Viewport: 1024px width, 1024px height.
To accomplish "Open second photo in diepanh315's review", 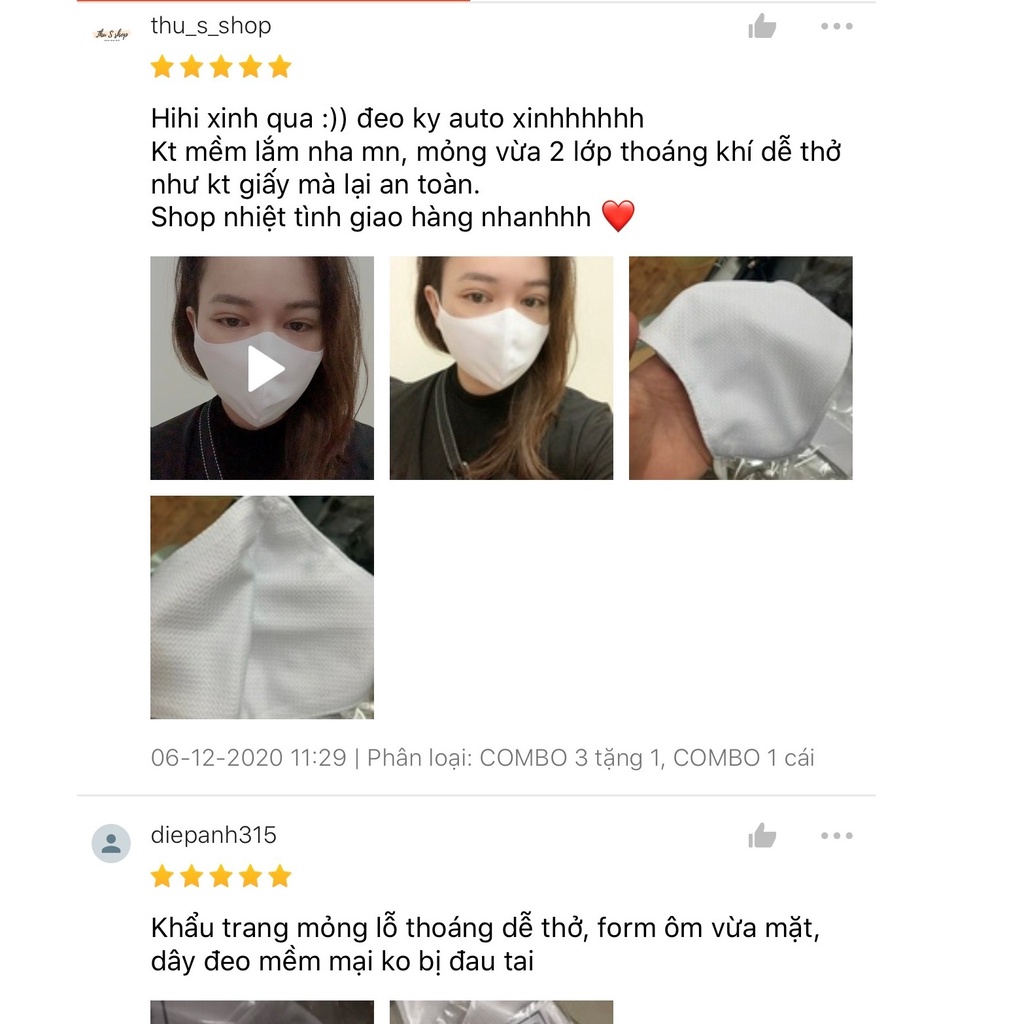I will coord(501,1011).
